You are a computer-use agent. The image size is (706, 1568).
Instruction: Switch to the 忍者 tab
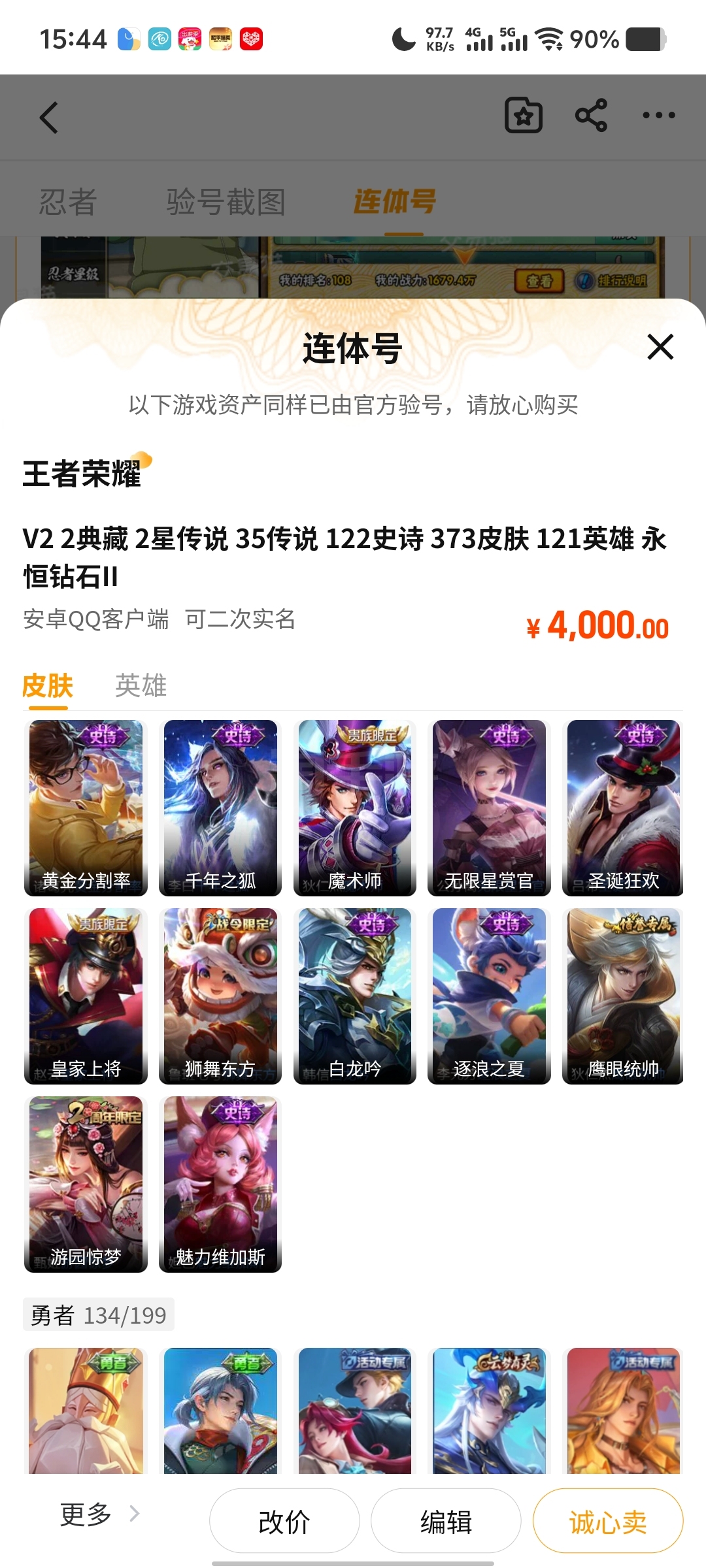coord(68,201)
